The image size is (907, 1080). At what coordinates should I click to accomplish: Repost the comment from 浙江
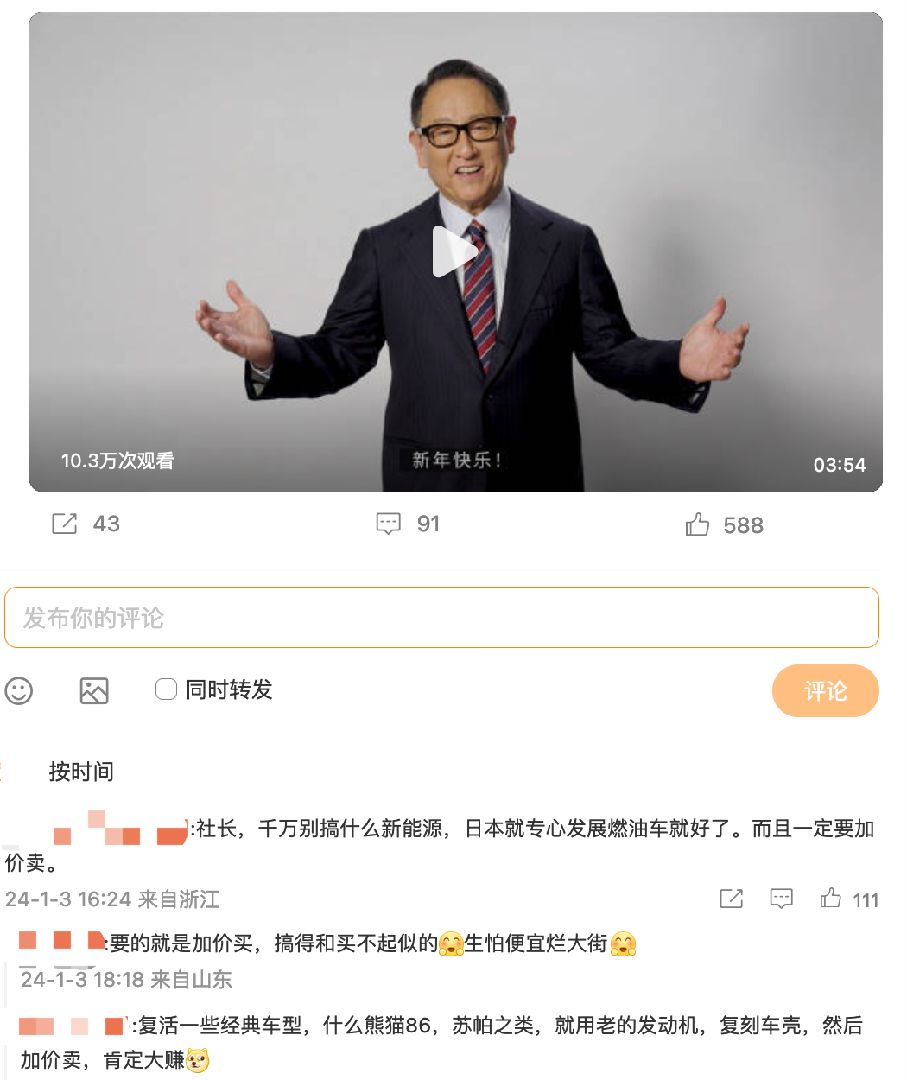731,898
